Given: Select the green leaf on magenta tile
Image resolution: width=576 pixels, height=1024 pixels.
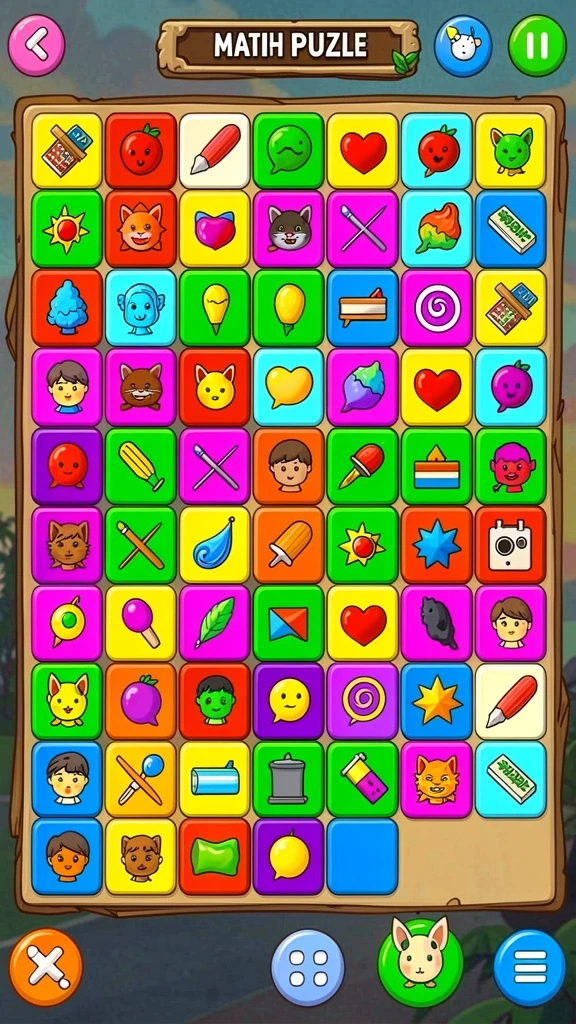Looking at the screenshot, I should [214, 623].
